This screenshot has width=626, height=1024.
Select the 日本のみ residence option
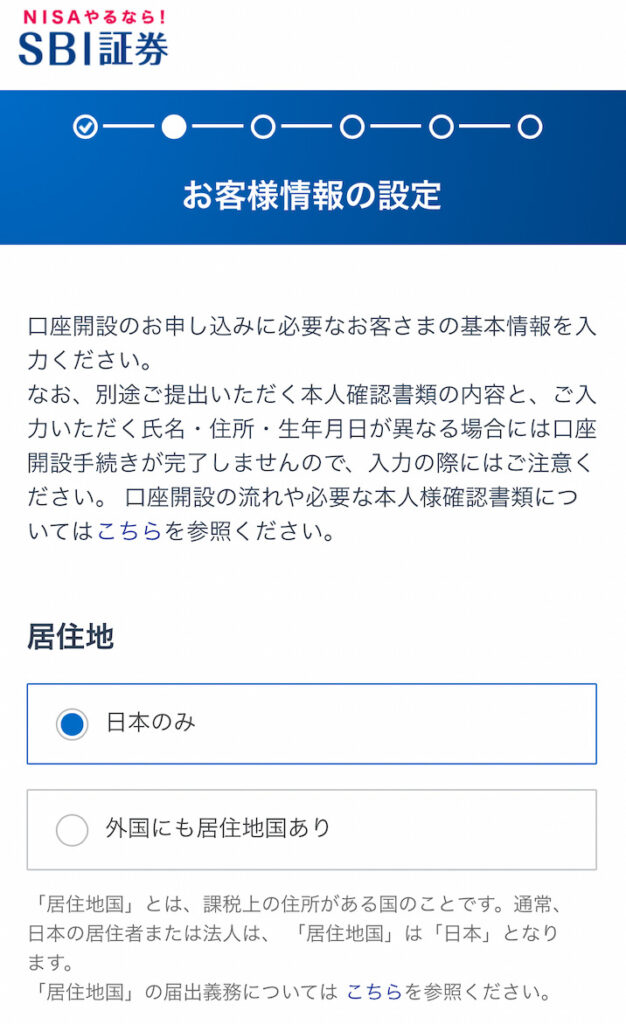click(311, 724)
